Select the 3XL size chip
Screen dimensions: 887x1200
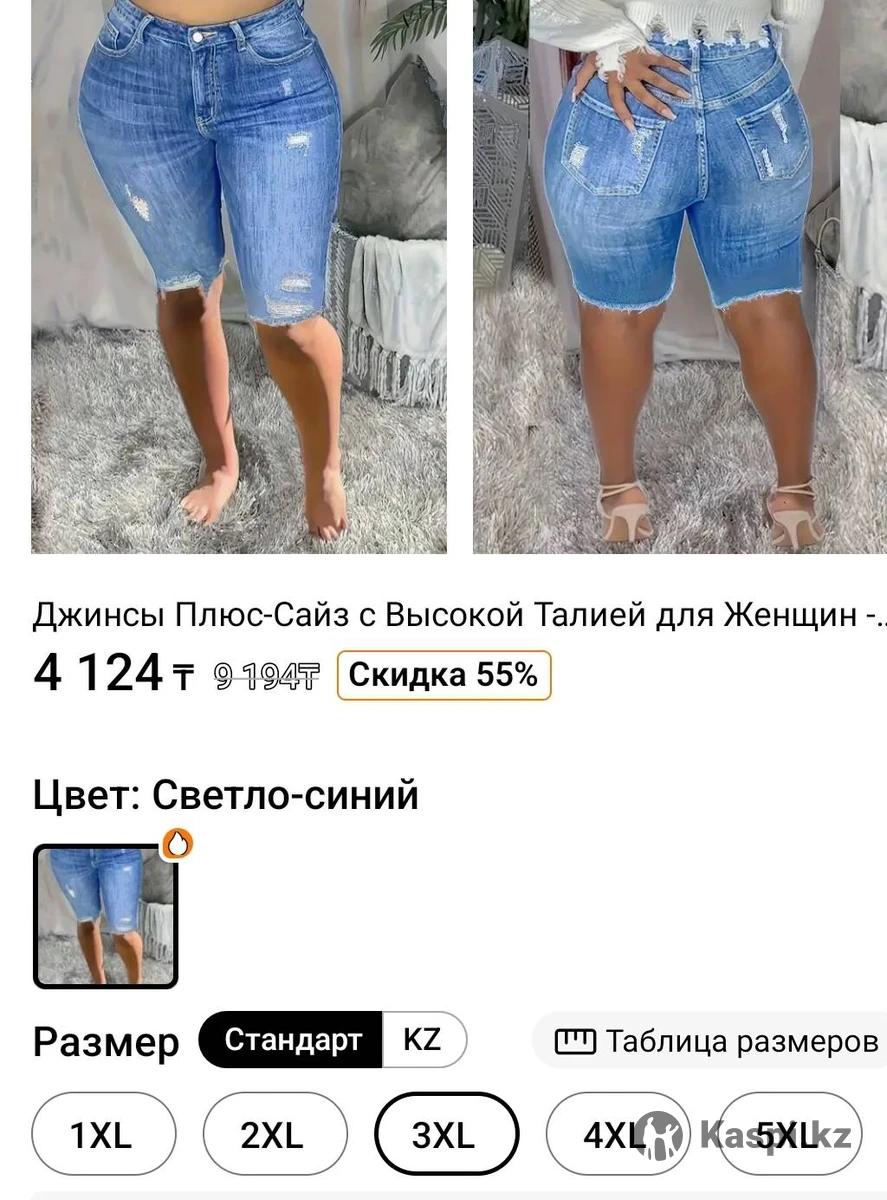pos(445,1136)
